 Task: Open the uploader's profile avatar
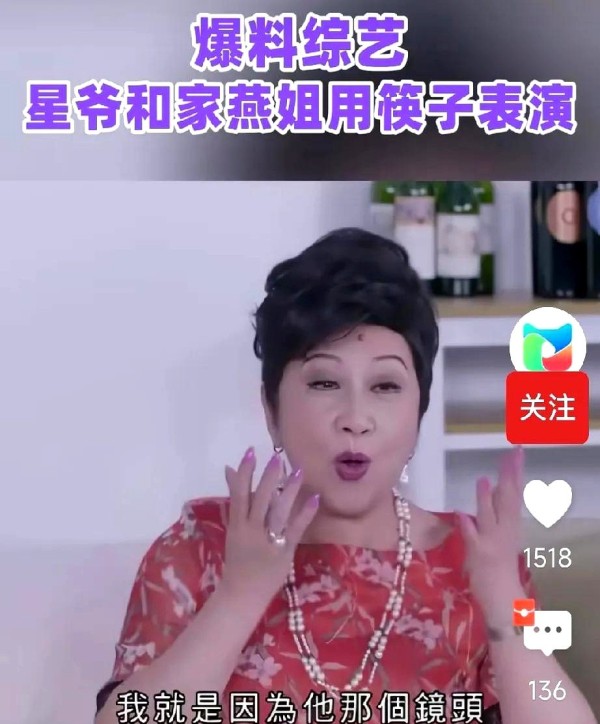547,346
